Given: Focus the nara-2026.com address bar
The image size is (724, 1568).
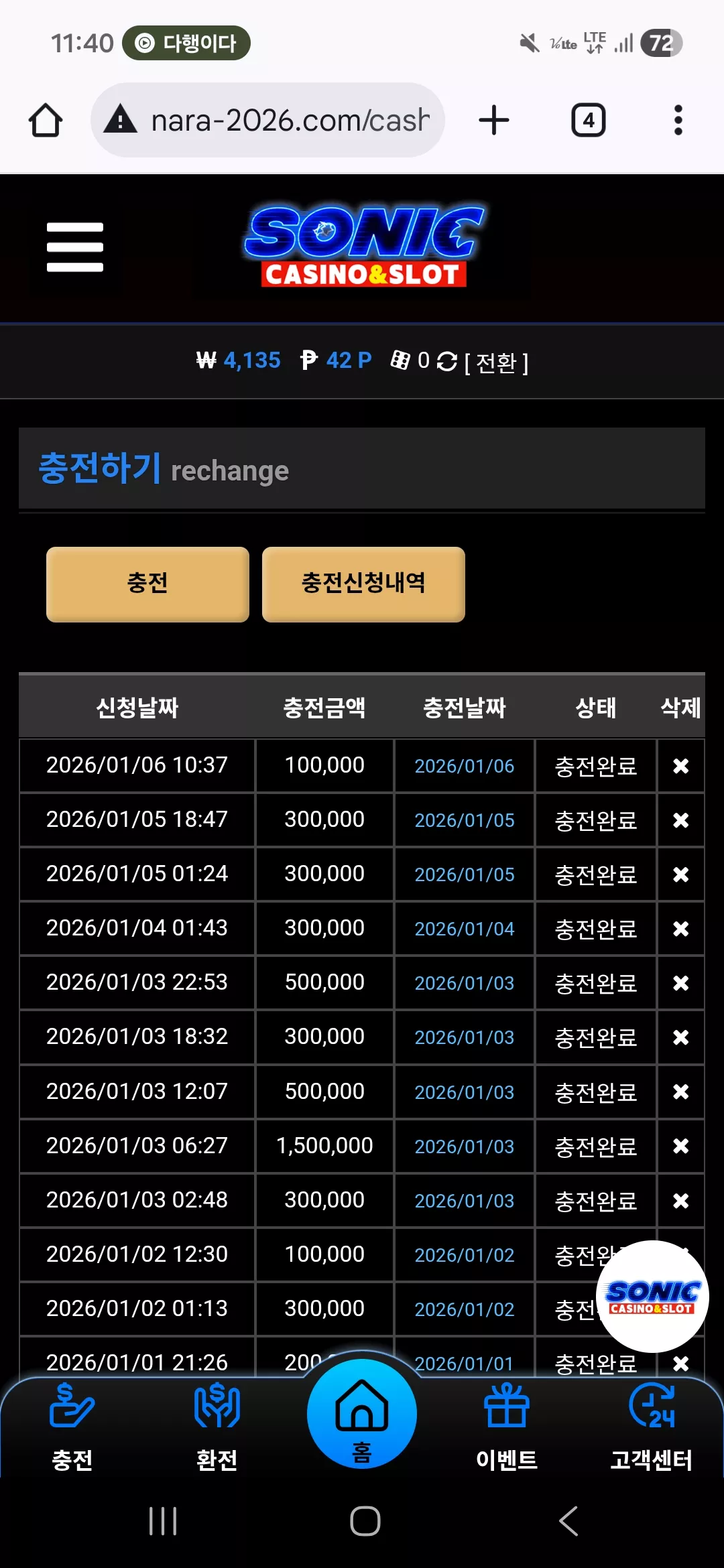Looking at the screenshot, I should [268, 121].
